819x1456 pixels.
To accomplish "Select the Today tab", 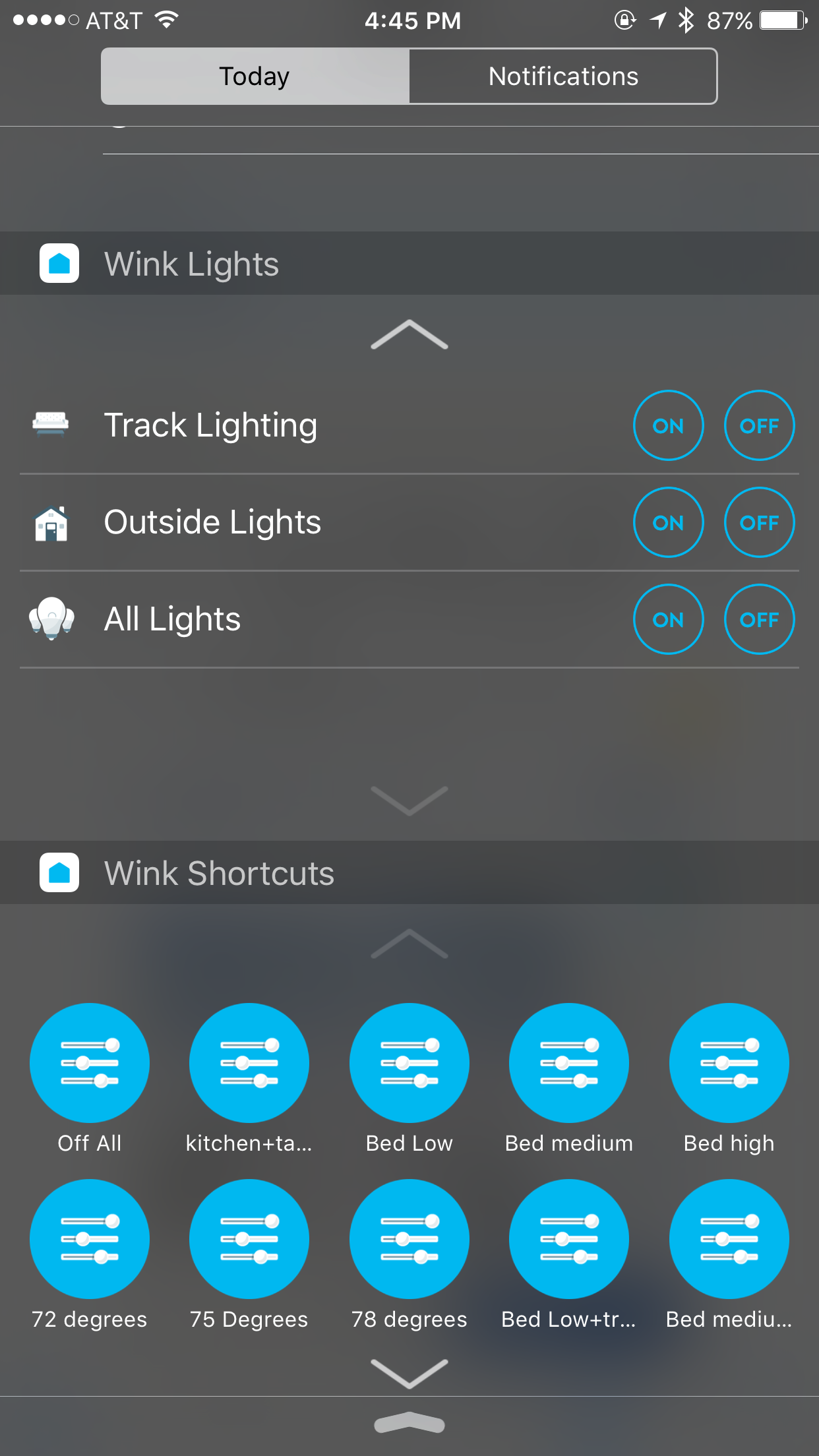I will pyautogui.click(x=255, y=76).
